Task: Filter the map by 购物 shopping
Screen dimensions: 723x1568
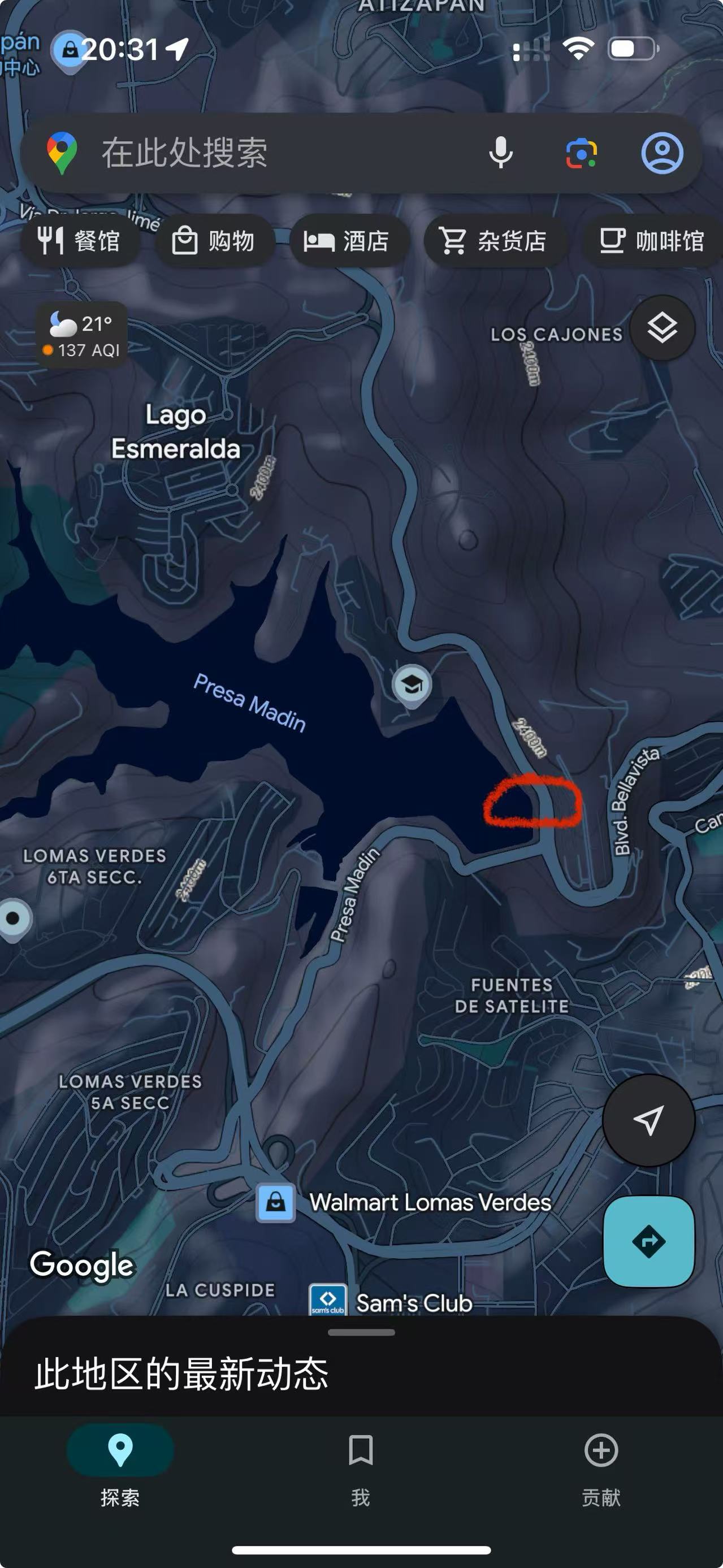Action: (x=213, y=241)
